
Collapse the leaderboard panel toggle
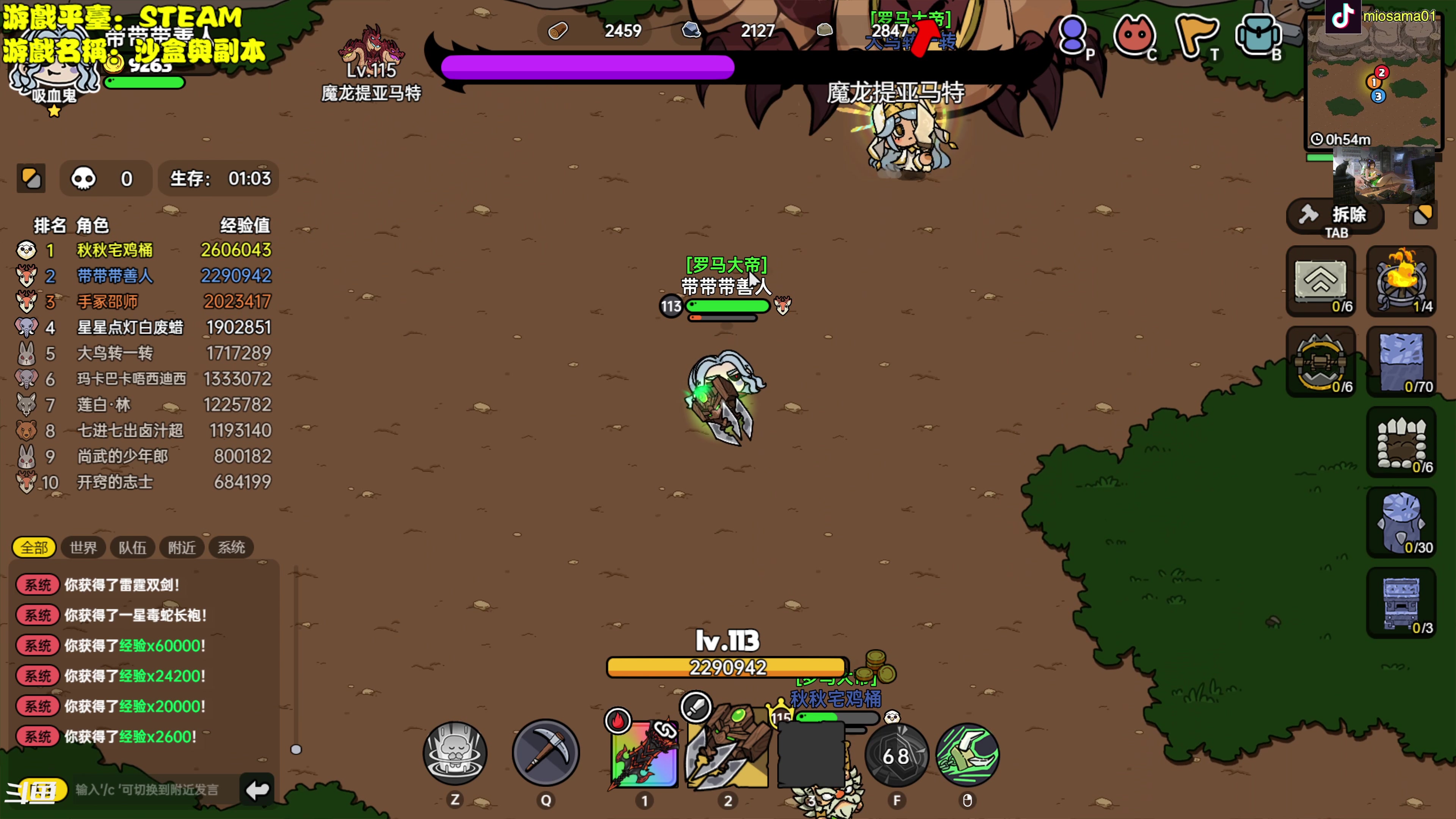[x=31, y=179]
